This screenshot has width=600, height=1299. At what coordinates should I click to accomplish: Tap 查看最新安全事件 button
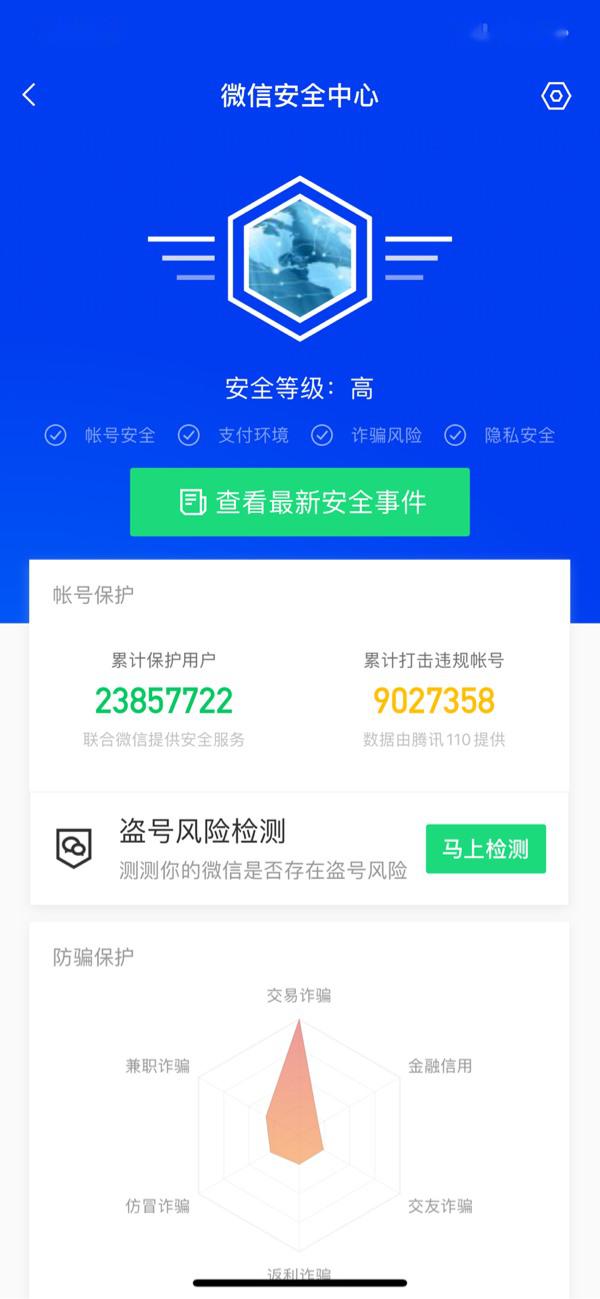300,502
